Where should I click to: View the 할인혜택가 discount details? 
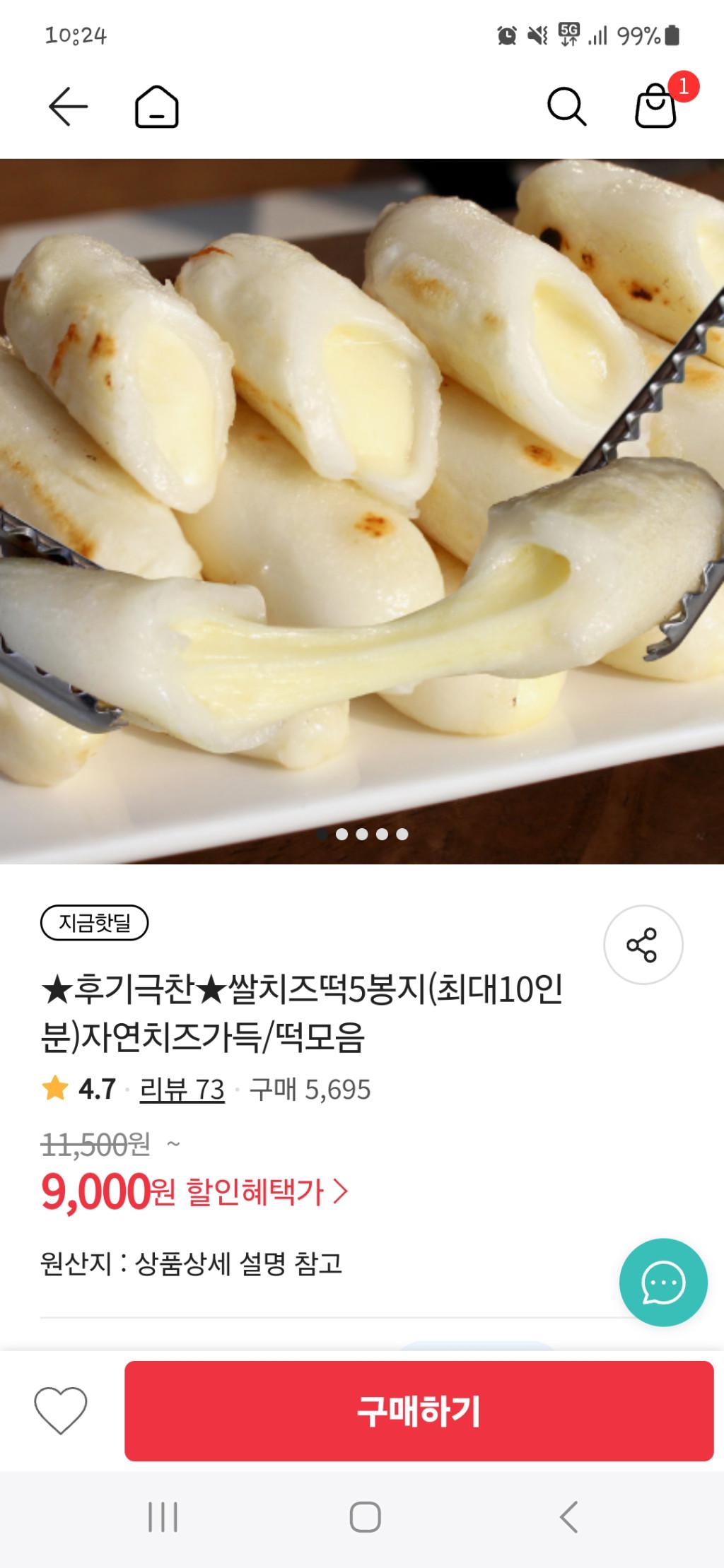click(x=267, y=1192)
